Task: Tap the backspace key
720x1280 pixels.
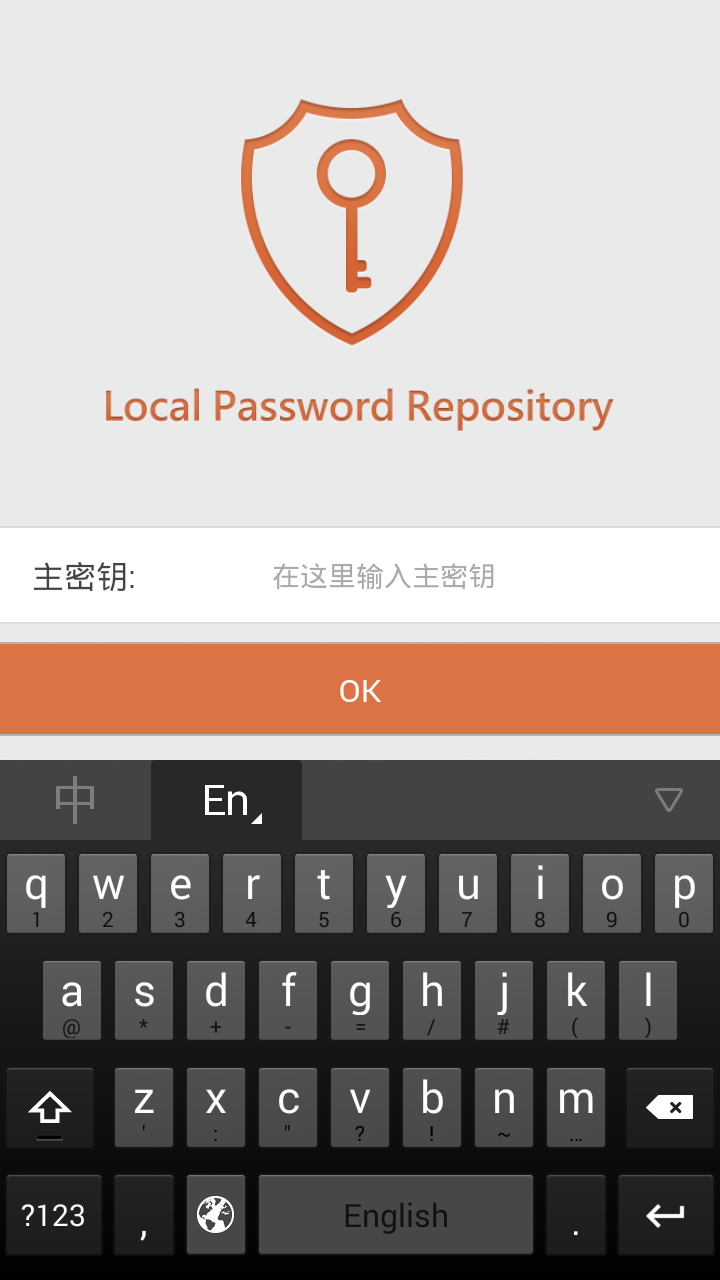Action: [x=669, y=1107]
